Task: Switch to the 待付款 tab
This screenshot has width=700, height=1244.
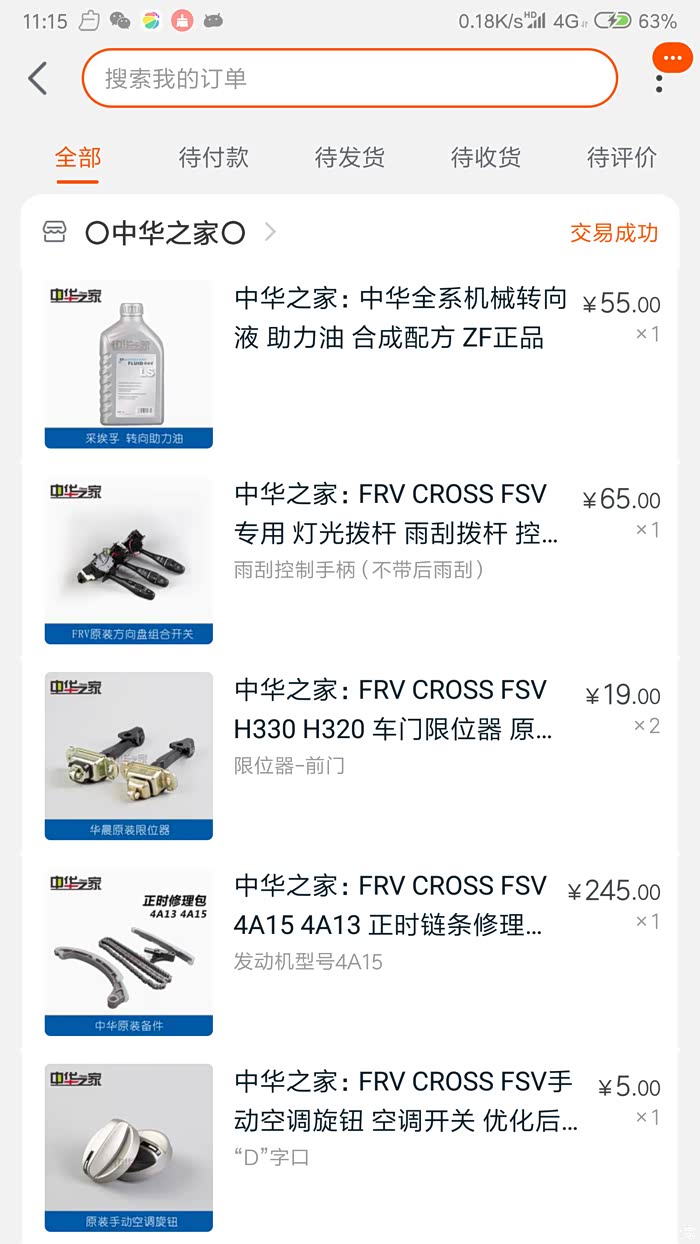Action: [x=214, y=158]
